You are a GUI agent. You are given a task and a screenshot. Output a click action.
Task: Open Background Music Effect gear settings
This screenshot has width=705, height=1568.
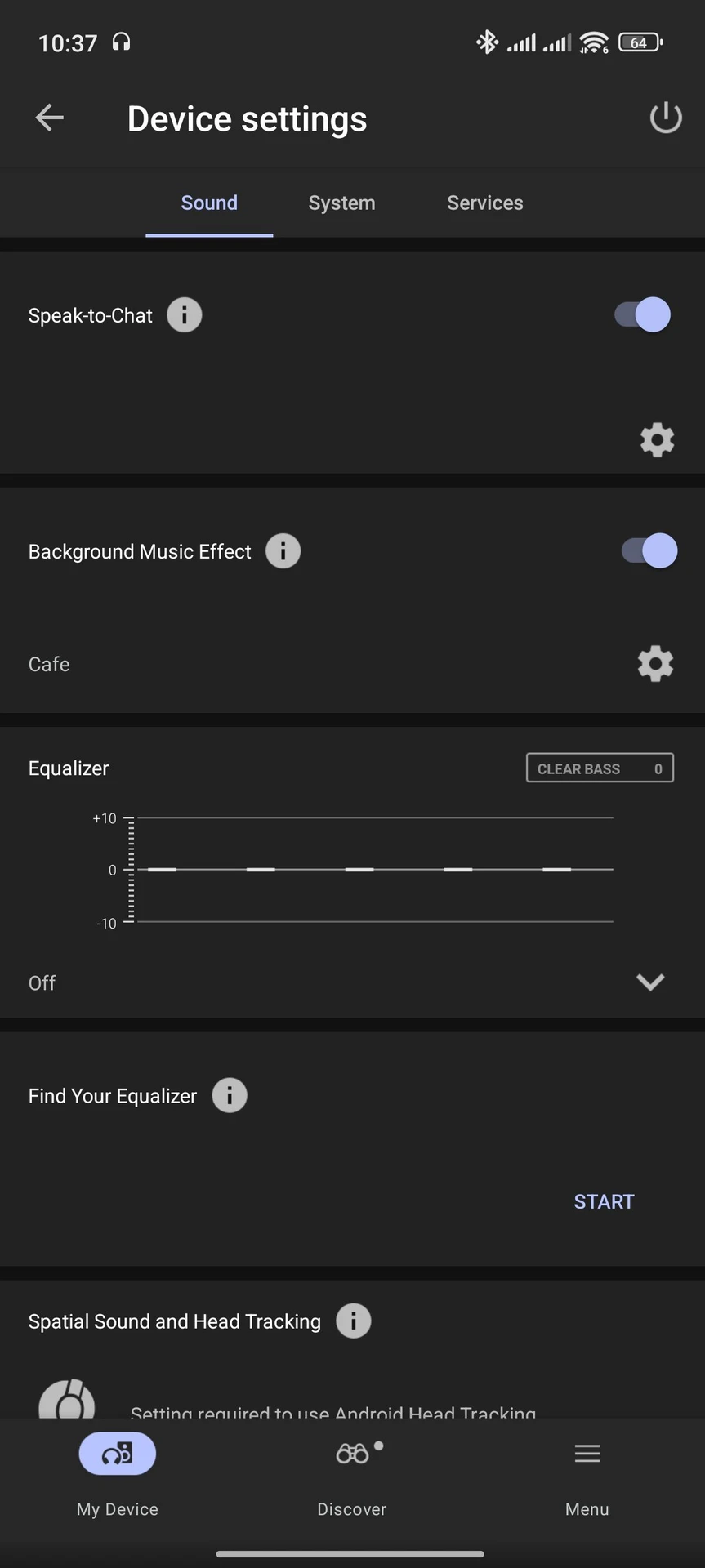point(655,664)
